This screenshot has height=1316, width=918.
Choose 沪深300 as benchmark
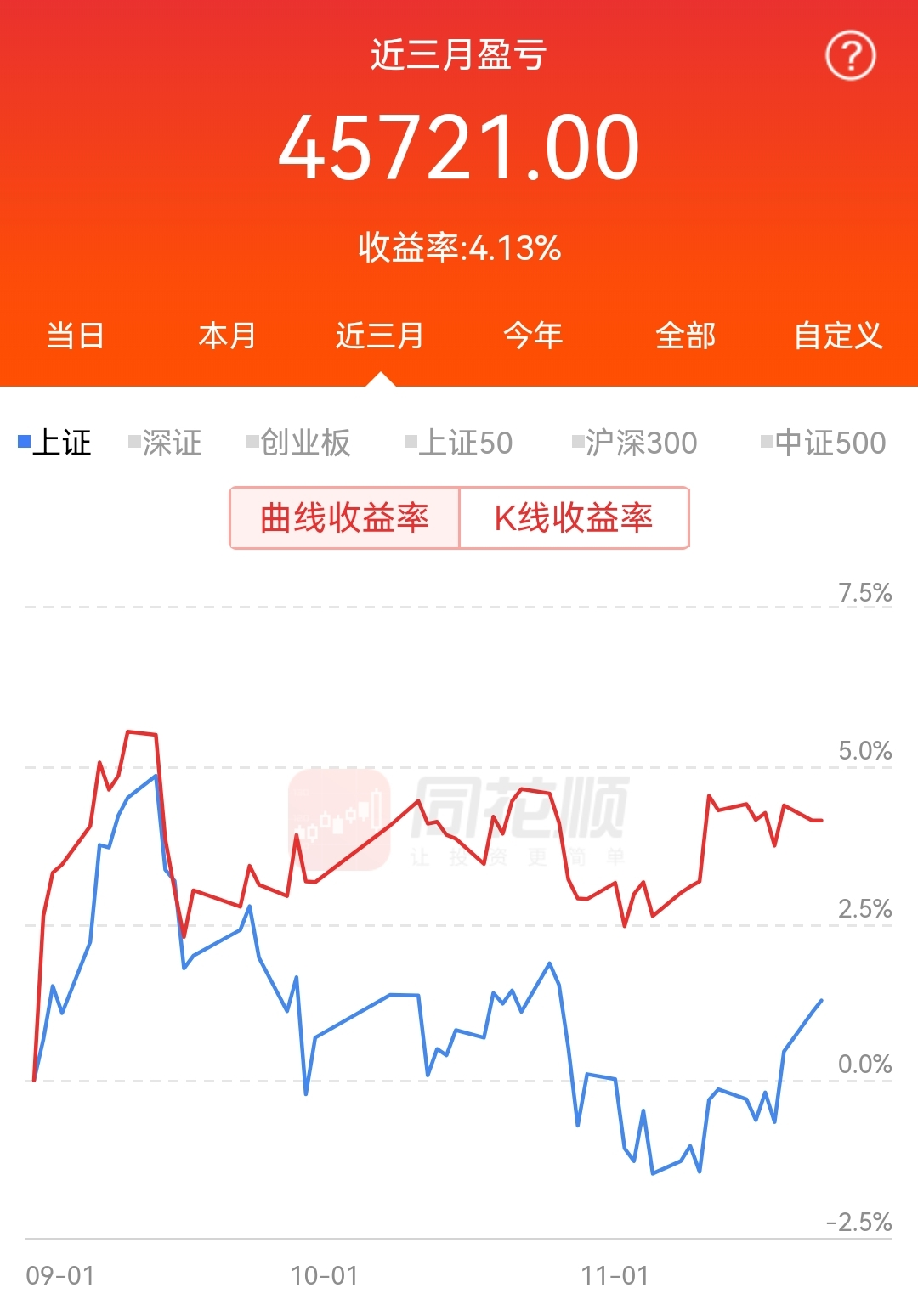636,443
